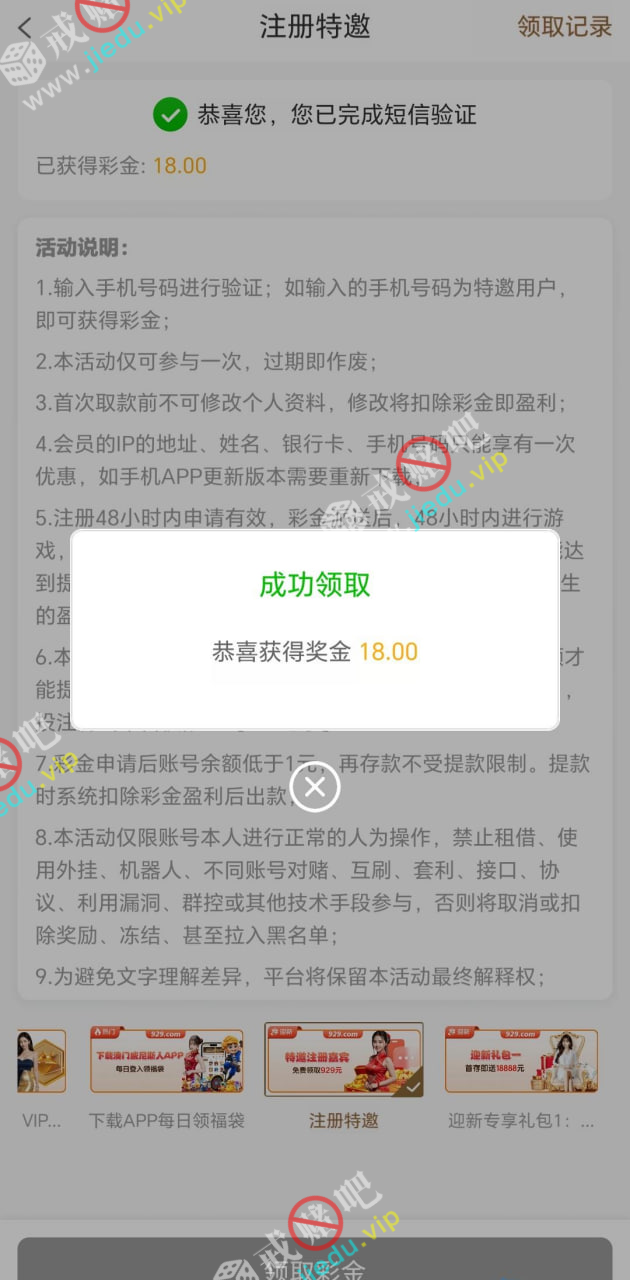Tap the 领取彩金 button
Screen dimensions: 630x1280
click(315, 1262)
